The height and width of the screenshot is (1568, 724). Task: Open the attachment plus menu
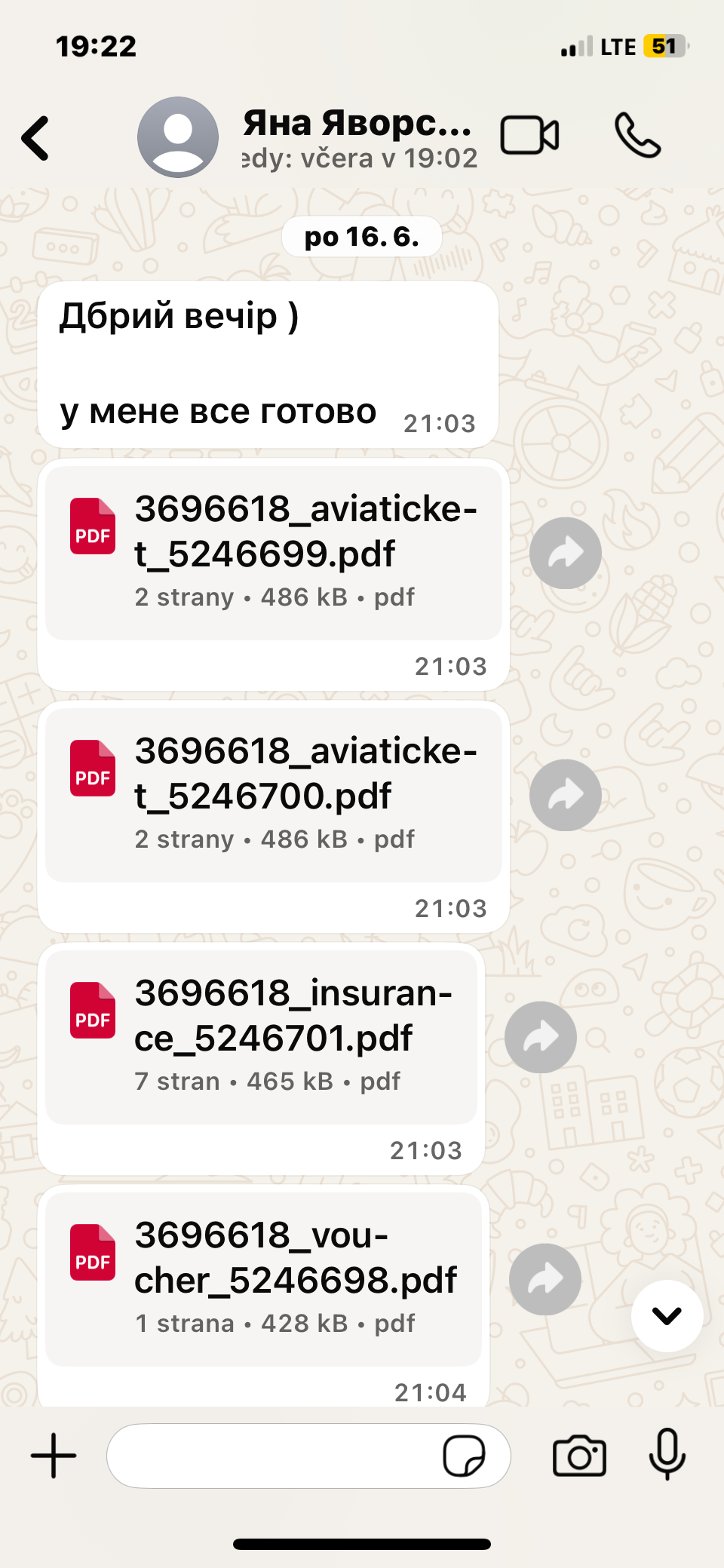(x=54, y=1455)
